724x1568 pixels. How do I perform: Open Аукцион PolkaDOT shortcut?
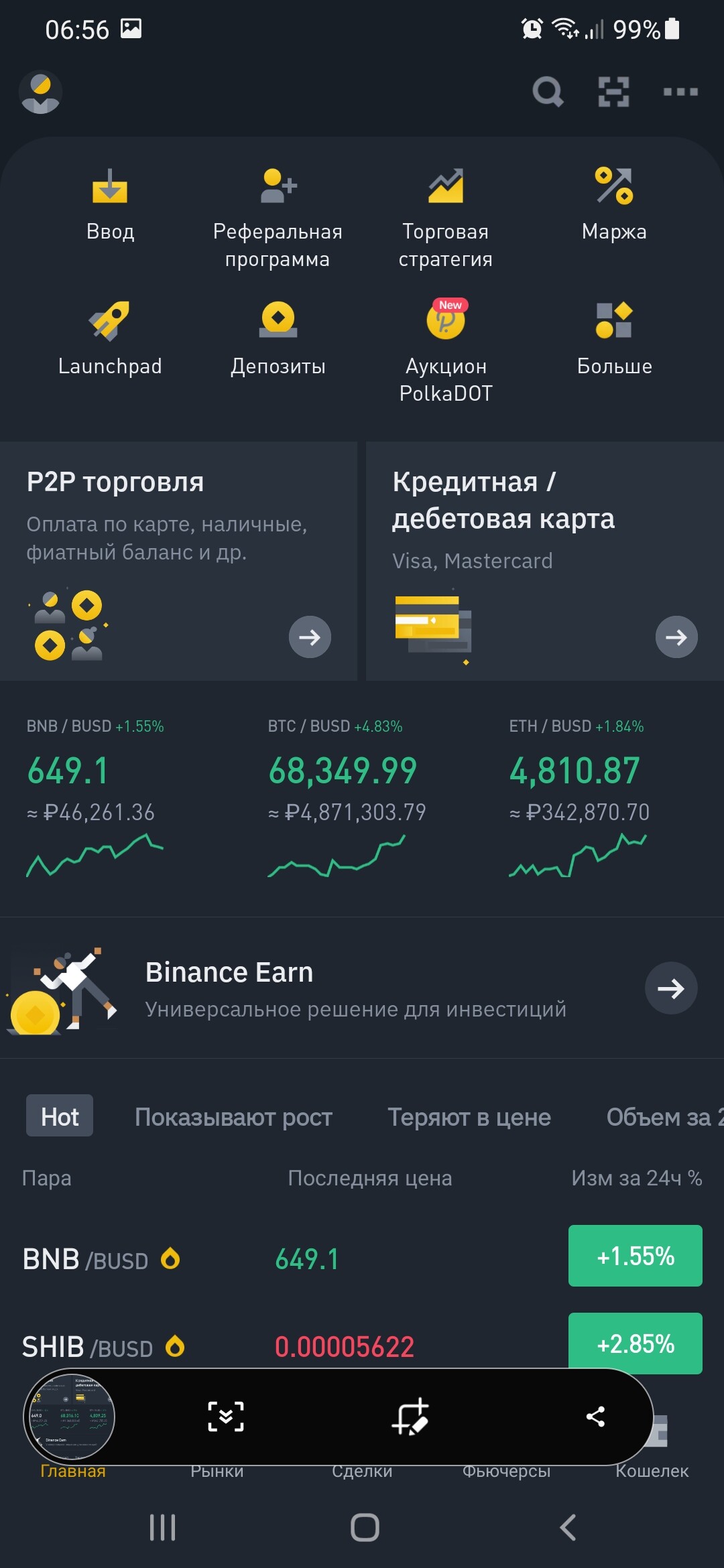coord(446,351)
